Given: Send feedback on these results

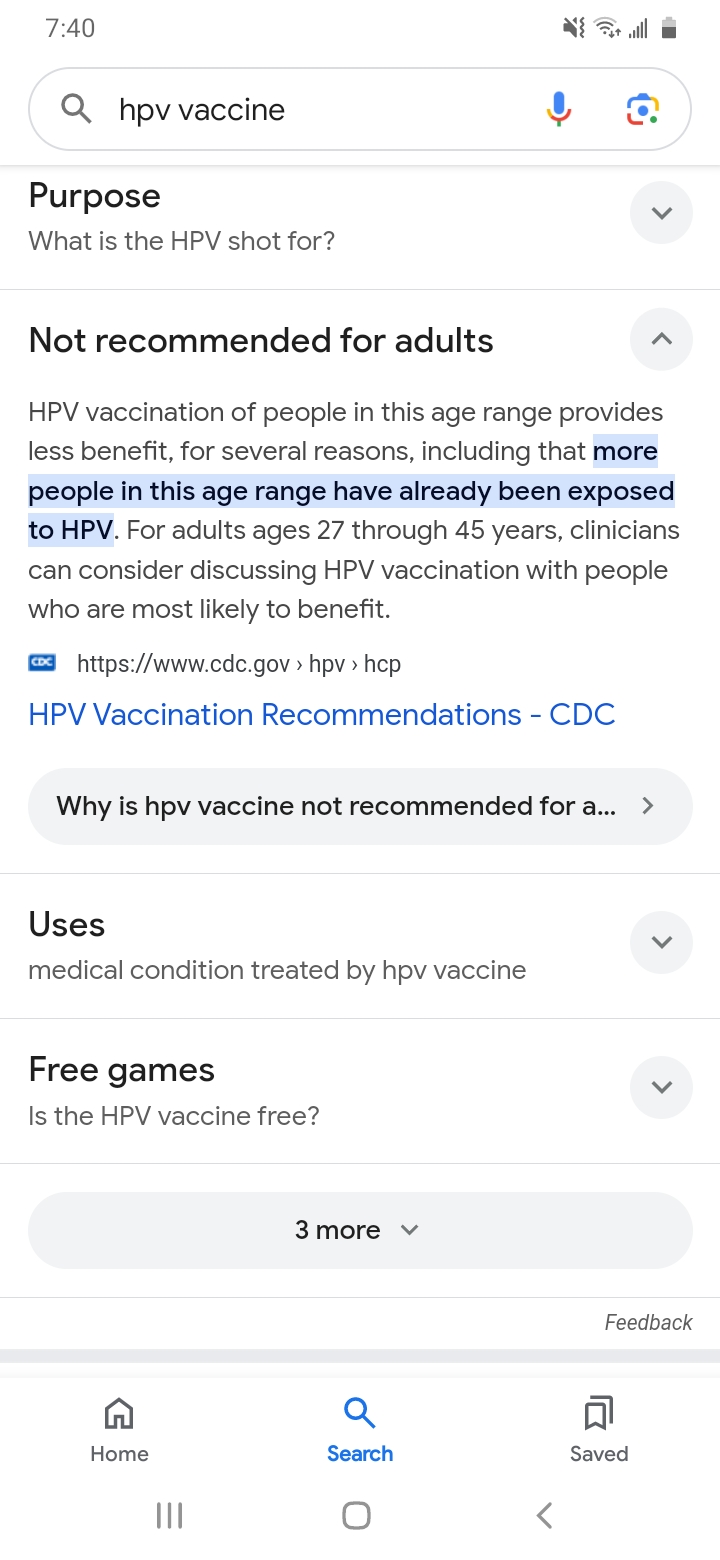Looking at the screenshot, I should (648, 1322).
